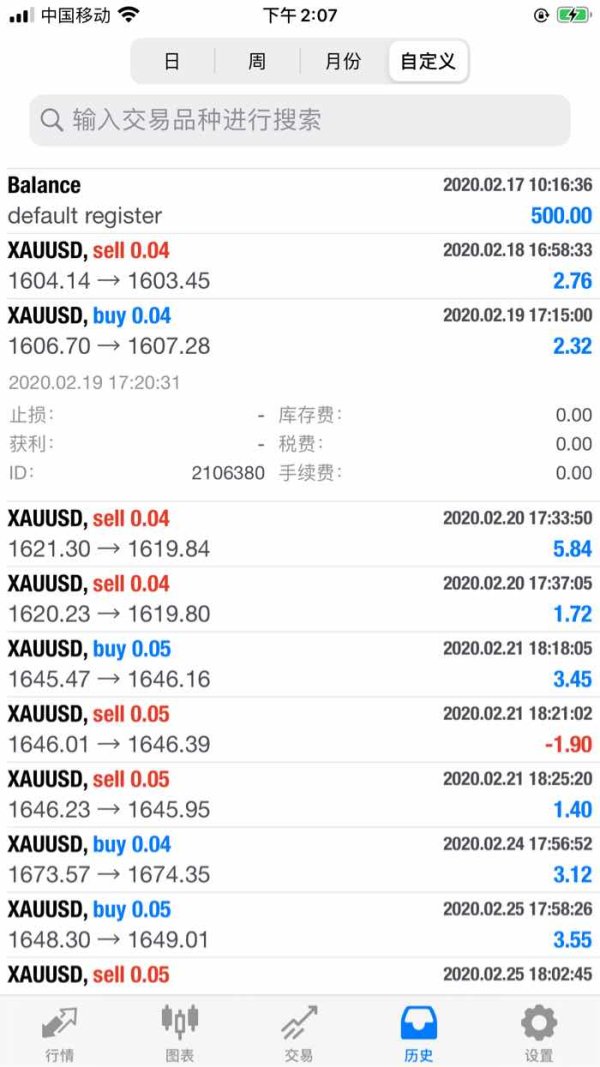Choose the 月份 period segment

pos(343,62)
